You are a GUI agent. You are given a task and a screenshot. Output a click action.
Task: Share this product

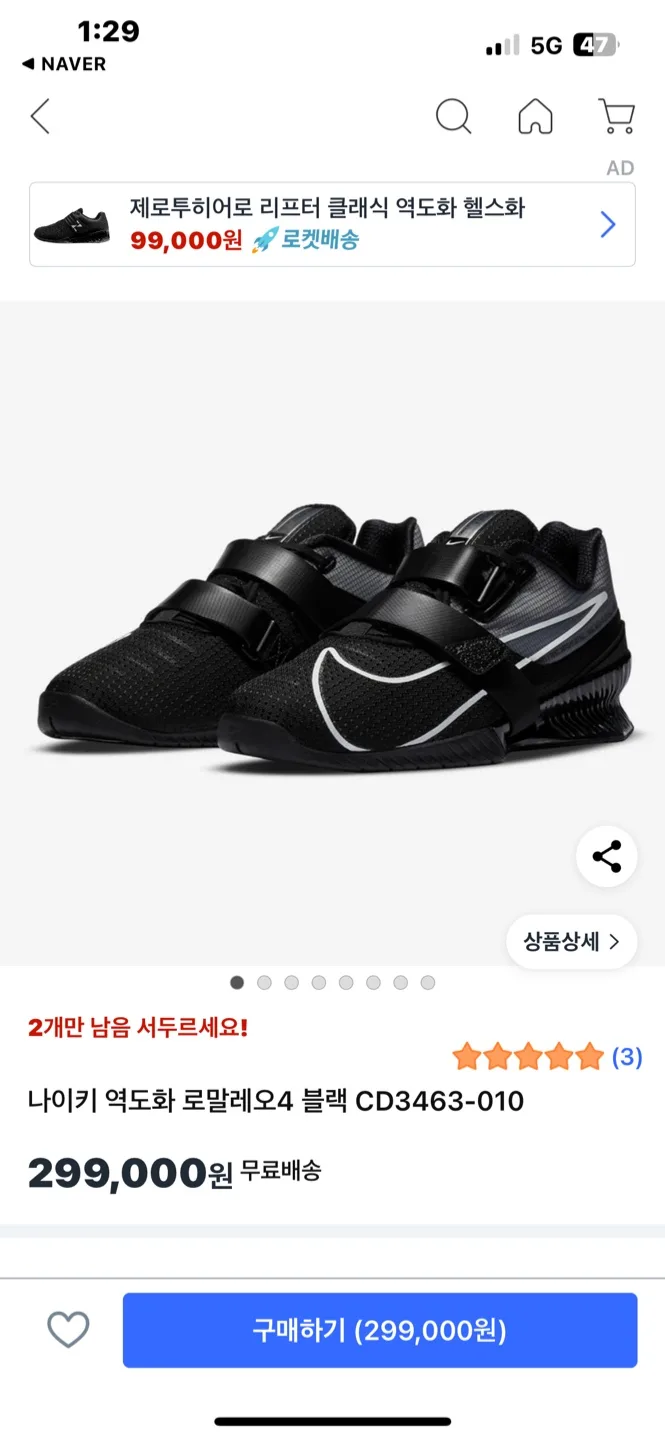click(x=606, y=857)
